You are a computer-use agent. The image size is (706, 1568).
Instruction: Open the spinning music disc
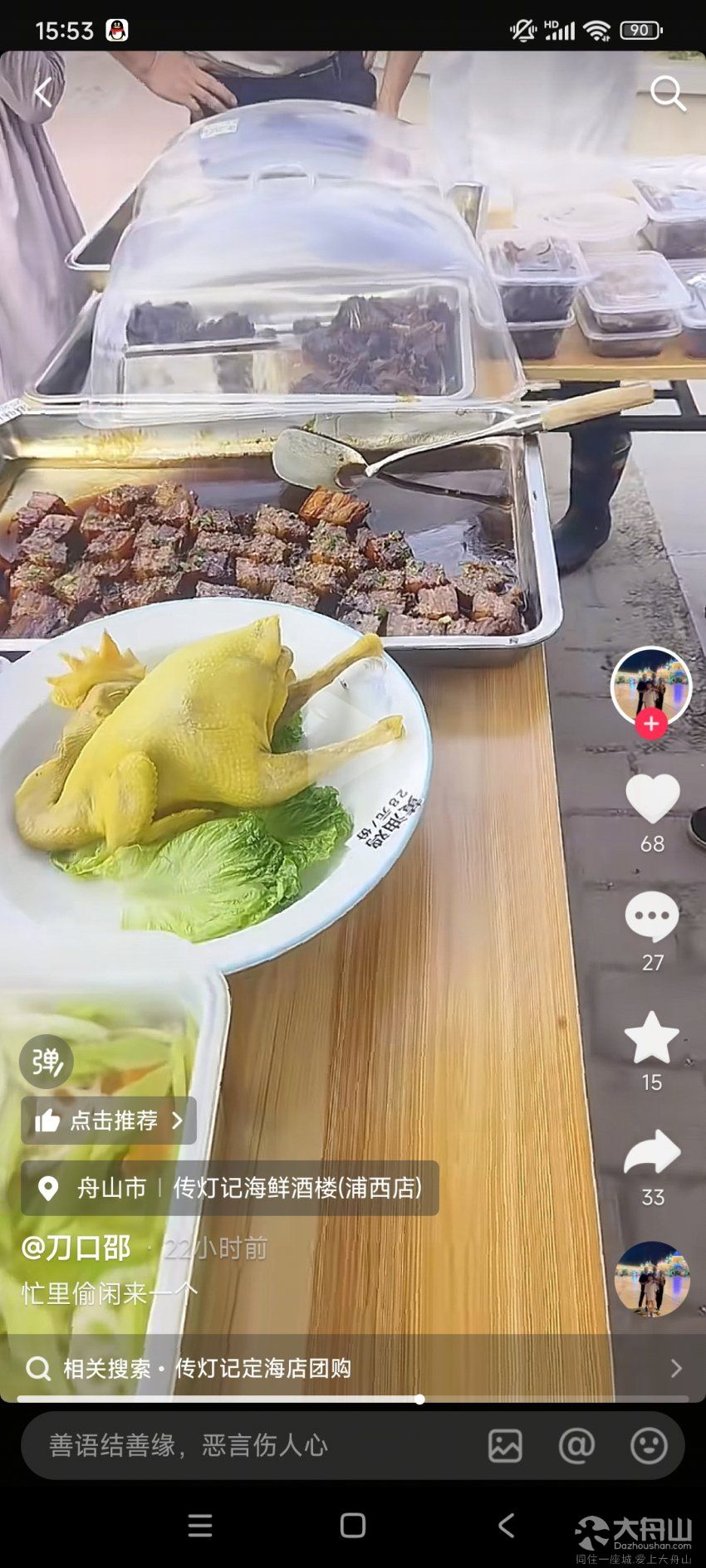click(652, 1278)
